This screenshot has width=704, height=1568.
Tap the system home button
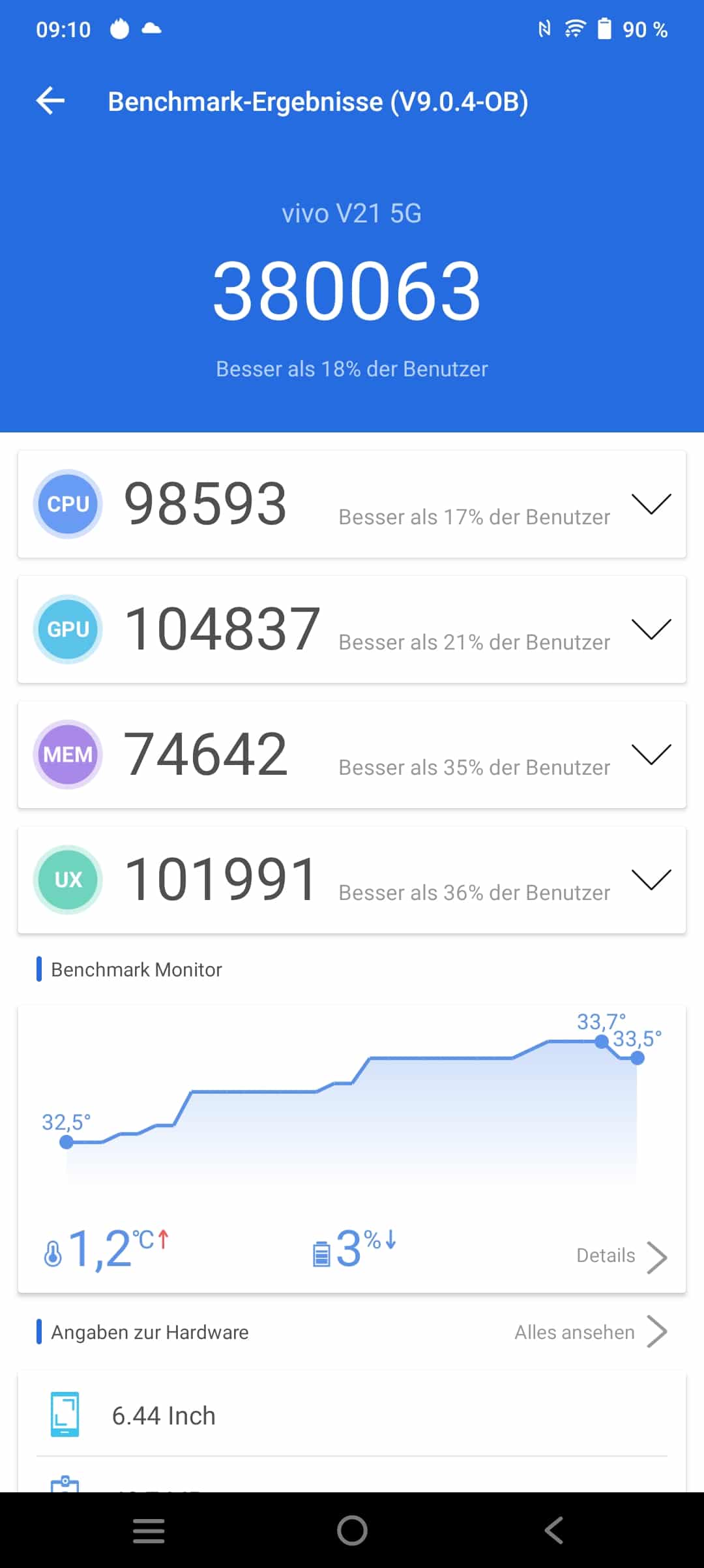352,1530
